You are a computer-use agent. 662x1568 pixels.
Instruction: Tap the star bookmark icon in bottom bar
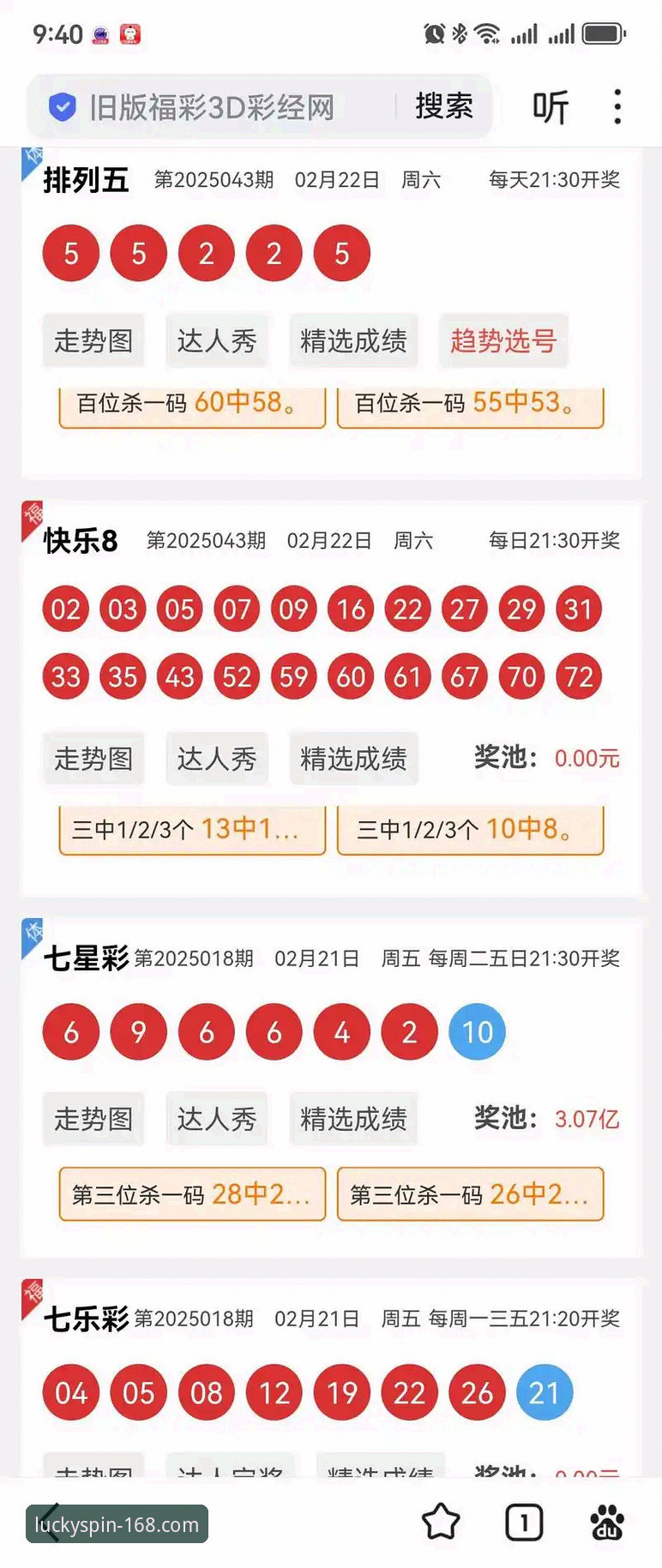click(442, 1522)
